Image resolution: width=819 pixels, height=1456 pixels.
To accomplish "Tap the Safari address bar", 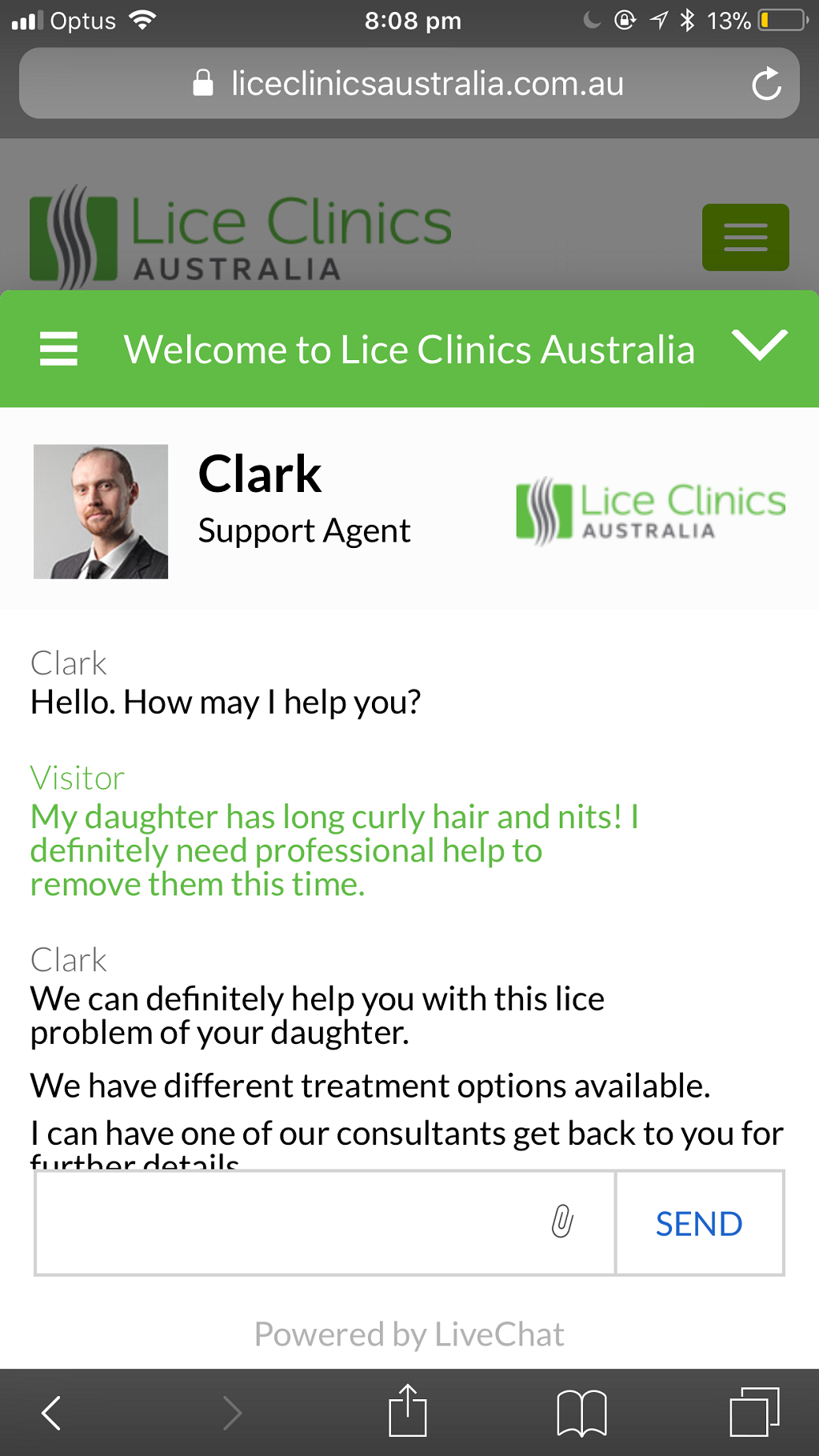I will [409, 84].
